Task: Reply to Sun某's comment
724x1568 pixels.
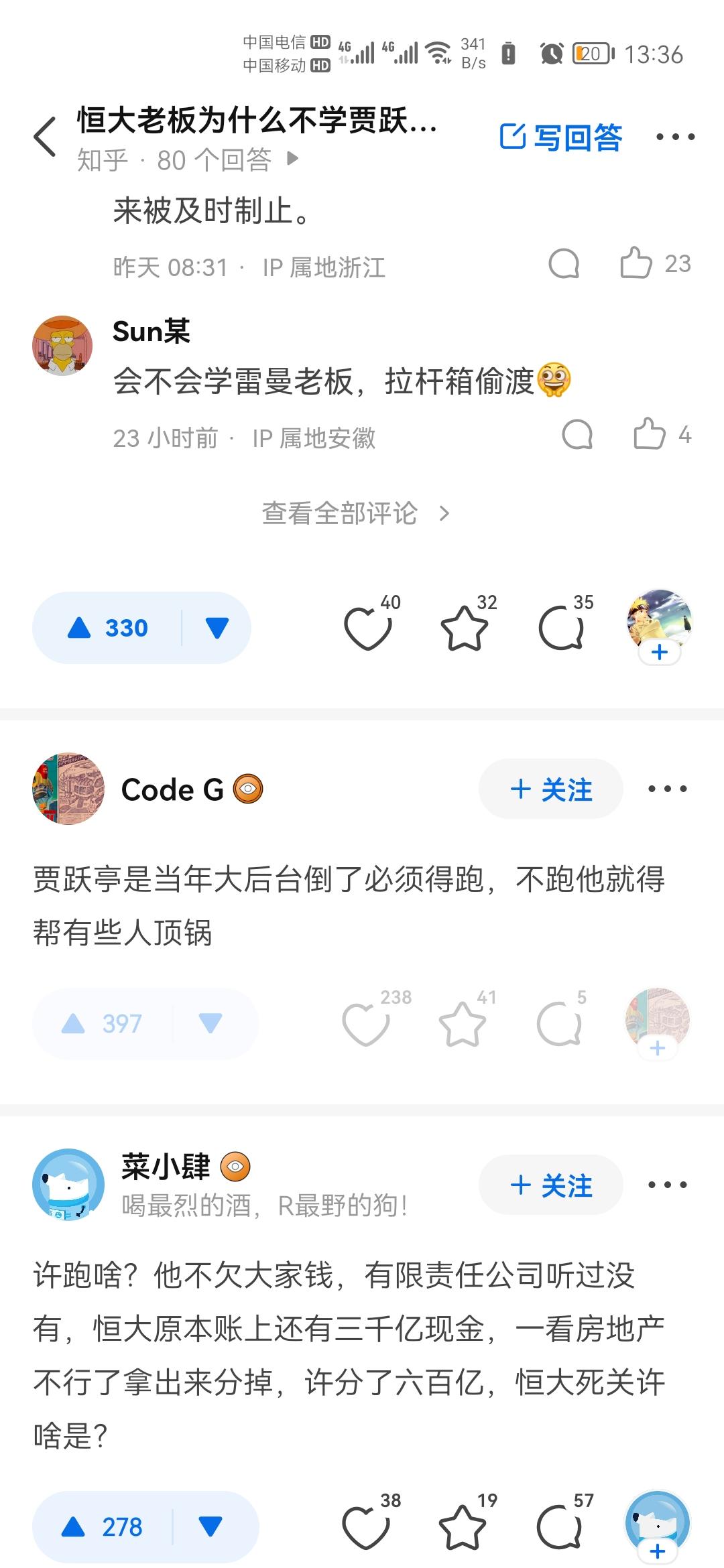Action: pos(577,434)
